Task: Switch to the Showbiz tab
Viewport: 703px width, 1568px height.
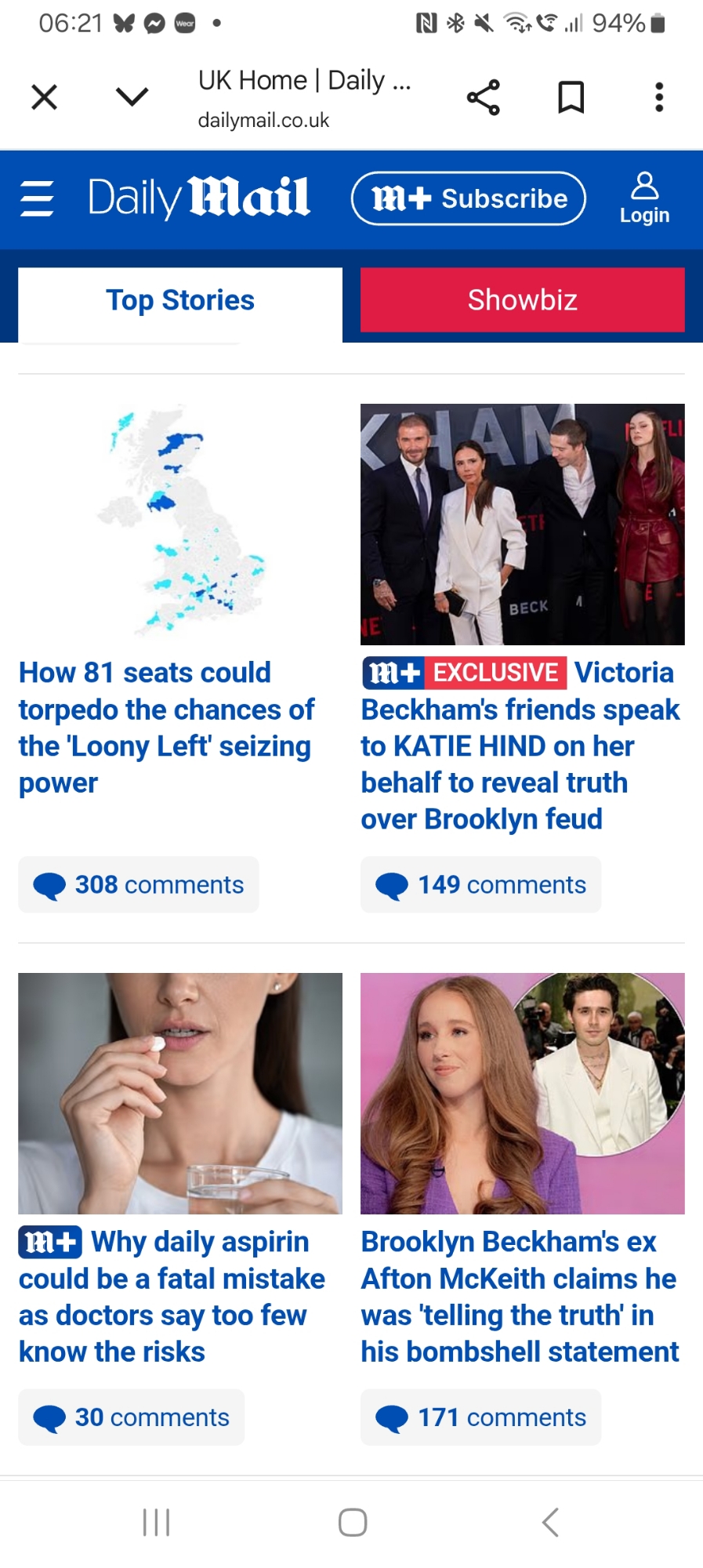Action: click(522, 300)
